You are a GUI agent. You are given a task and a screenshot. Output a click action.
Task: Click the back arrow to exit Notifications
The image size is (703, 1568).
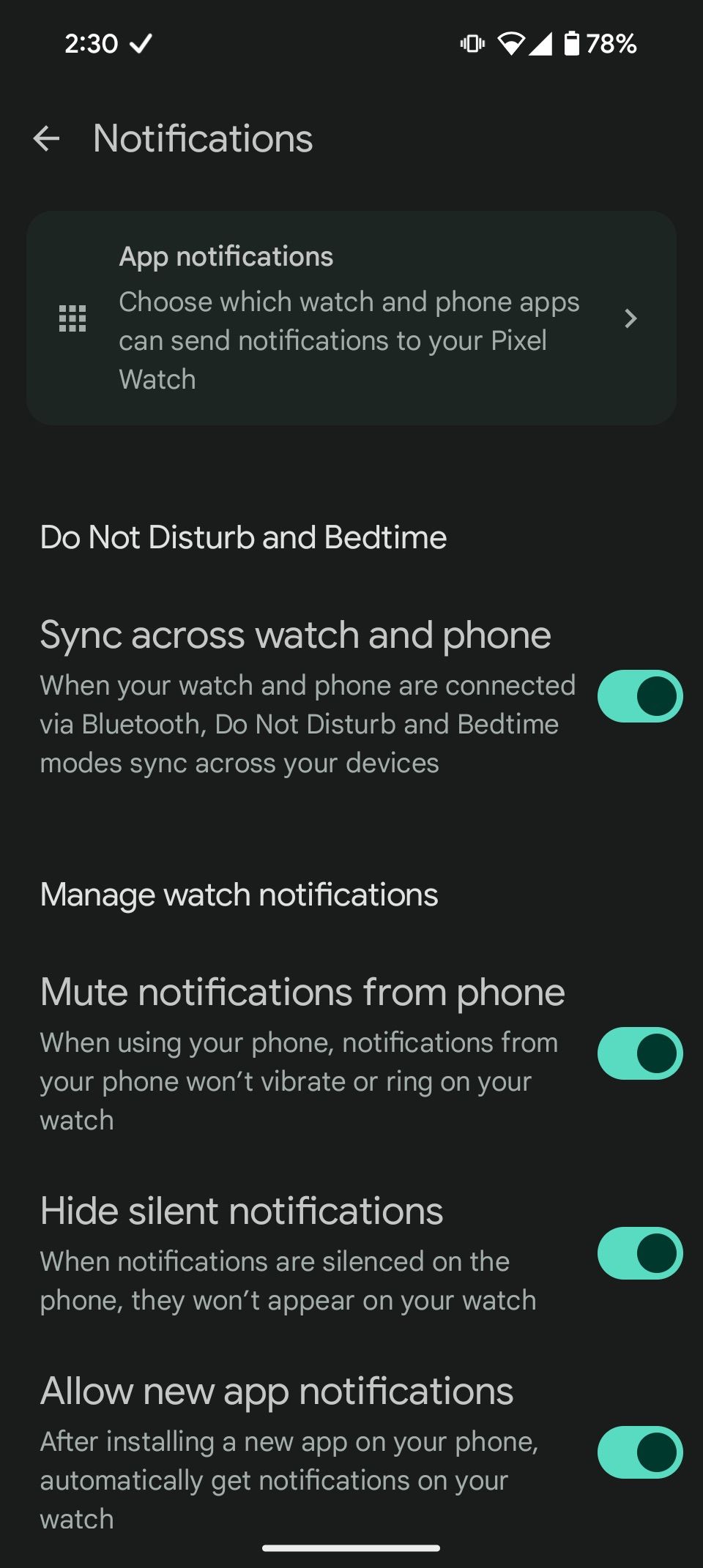(48, 138)
